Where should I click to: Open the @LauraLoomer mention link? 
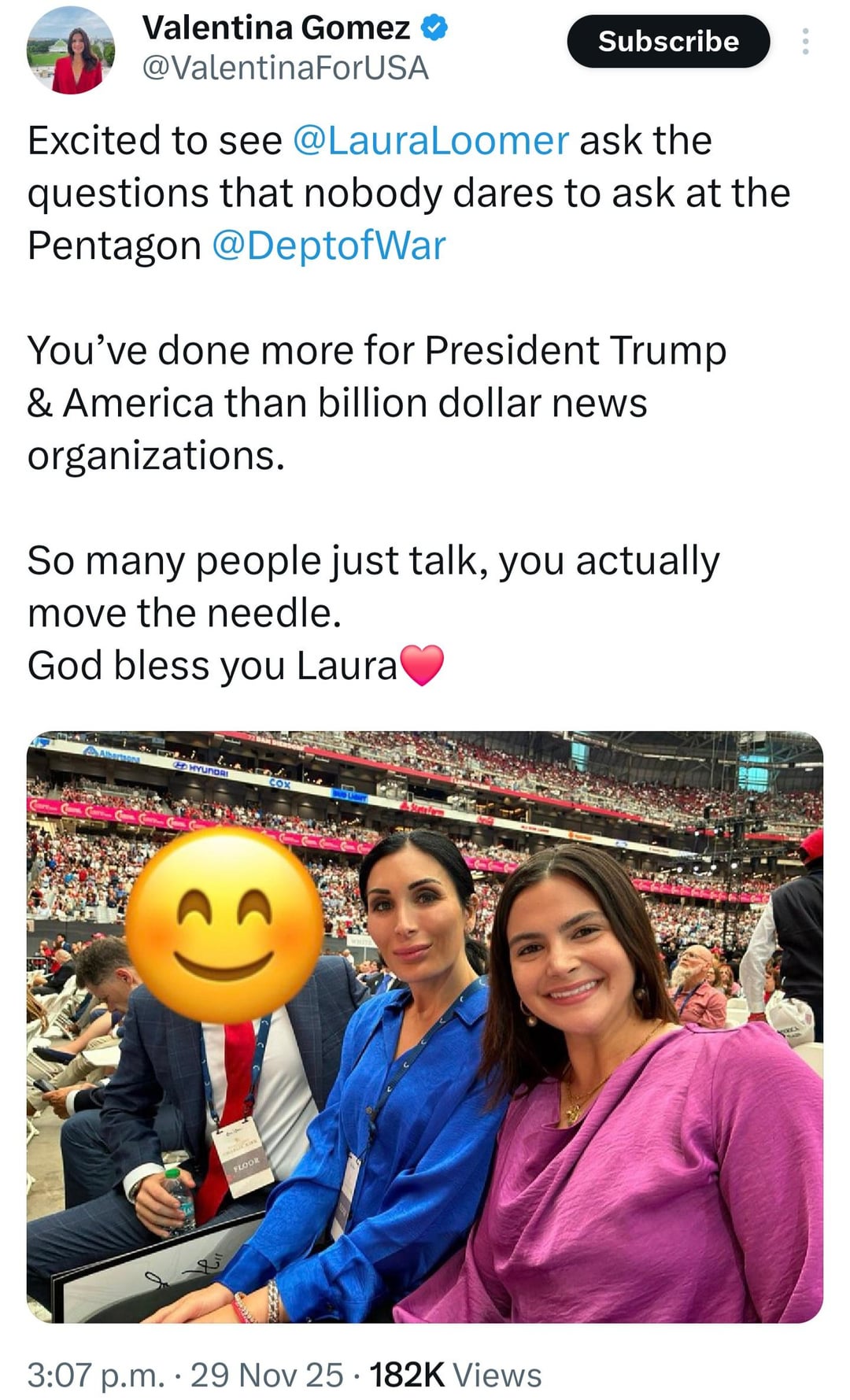pos(430,141)
